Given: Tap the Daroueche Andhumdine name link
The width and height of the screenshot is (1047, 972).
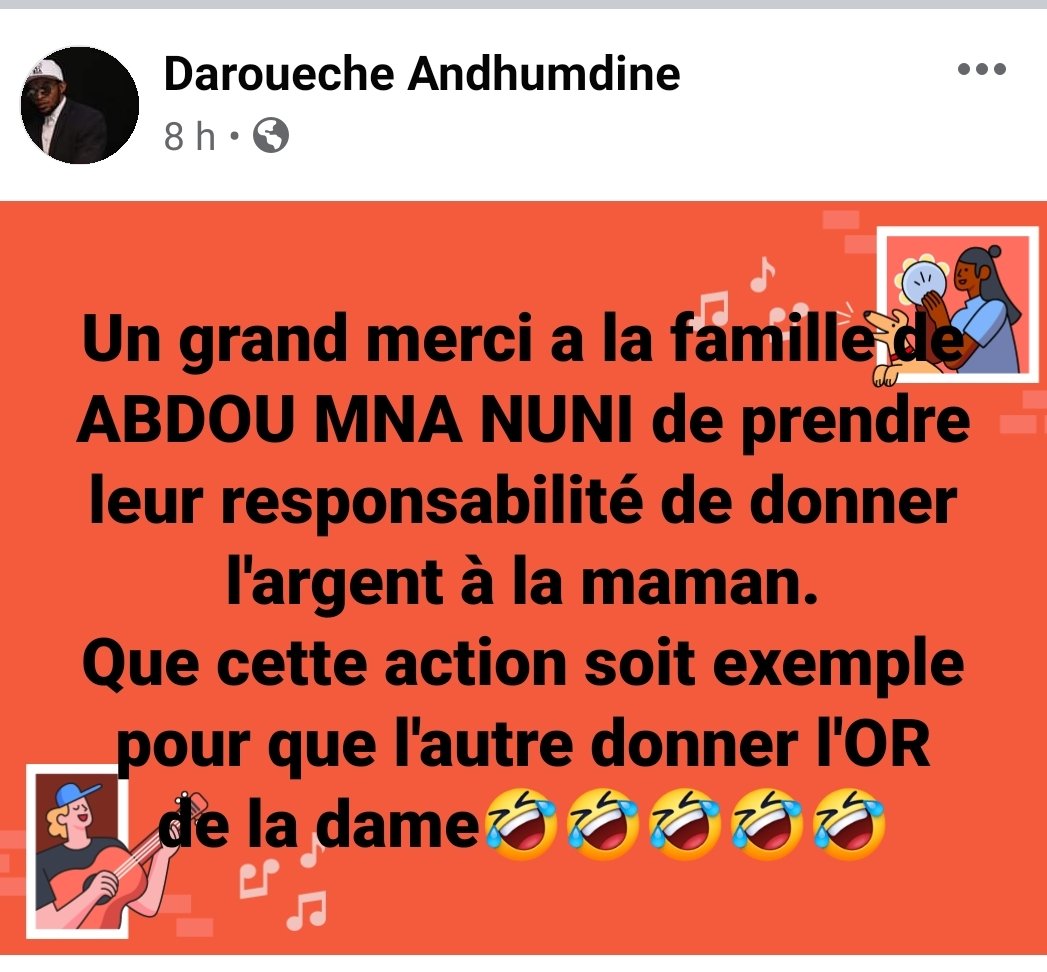Looking at the screenshot, I should [x=421, y=74].
